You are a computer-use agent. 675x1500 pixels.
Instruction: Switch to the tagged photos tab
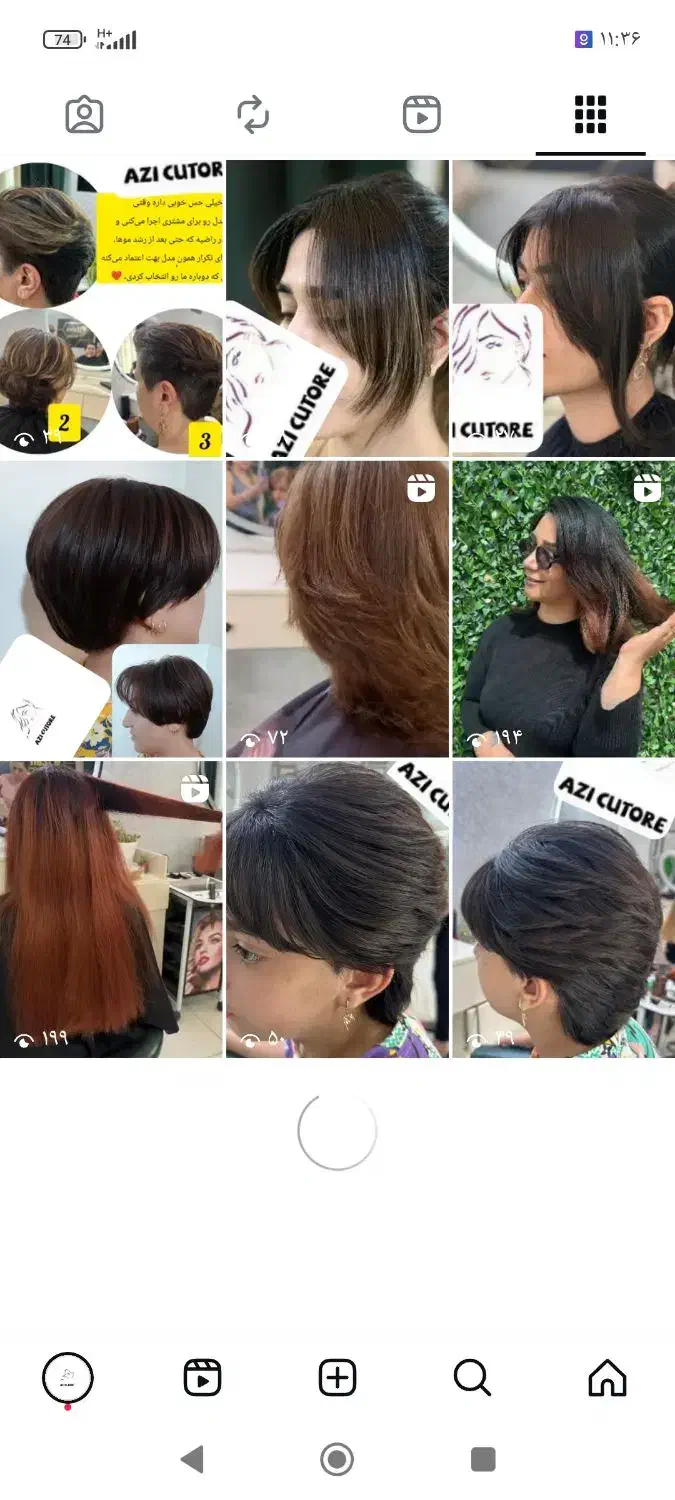point(84,115)
